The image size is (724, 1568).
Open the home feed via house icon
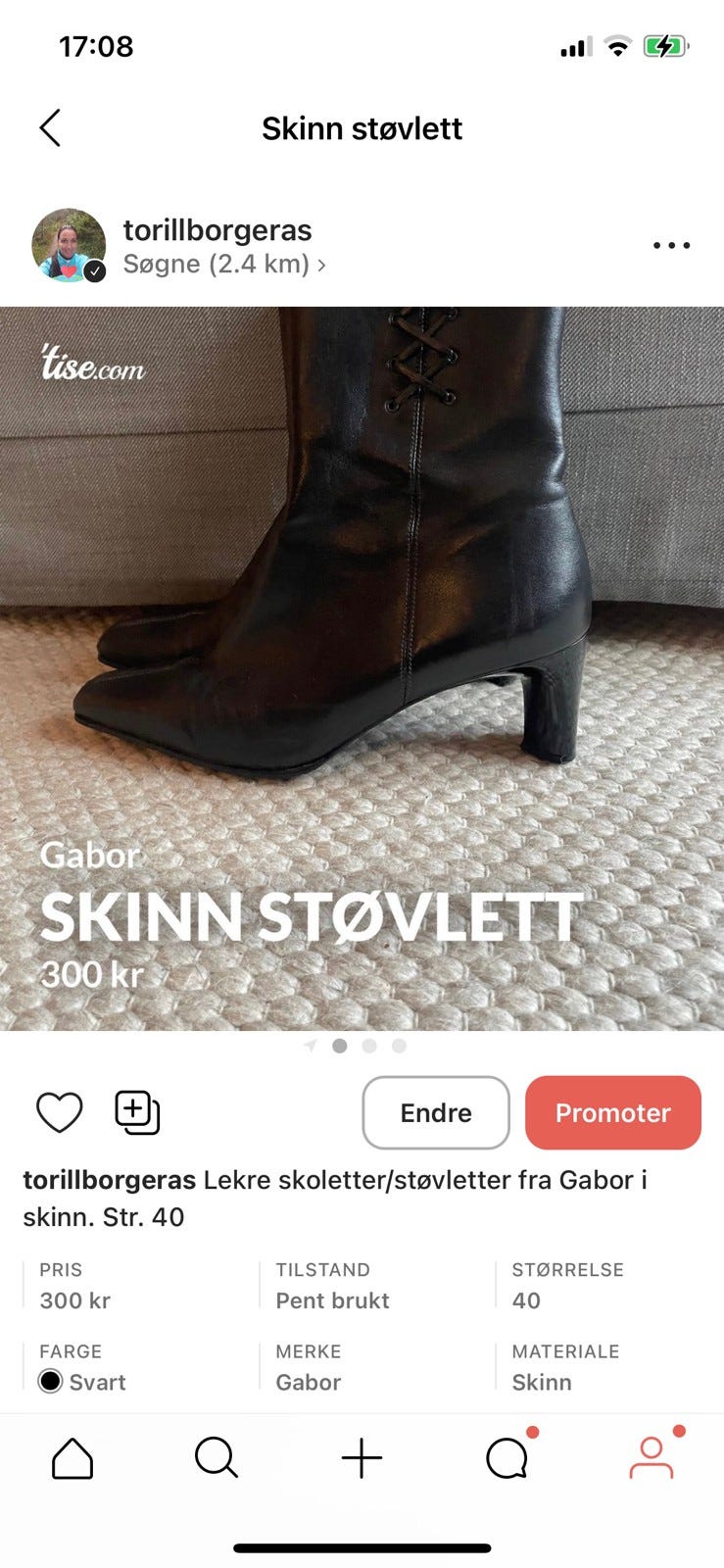pos(72,1458)
